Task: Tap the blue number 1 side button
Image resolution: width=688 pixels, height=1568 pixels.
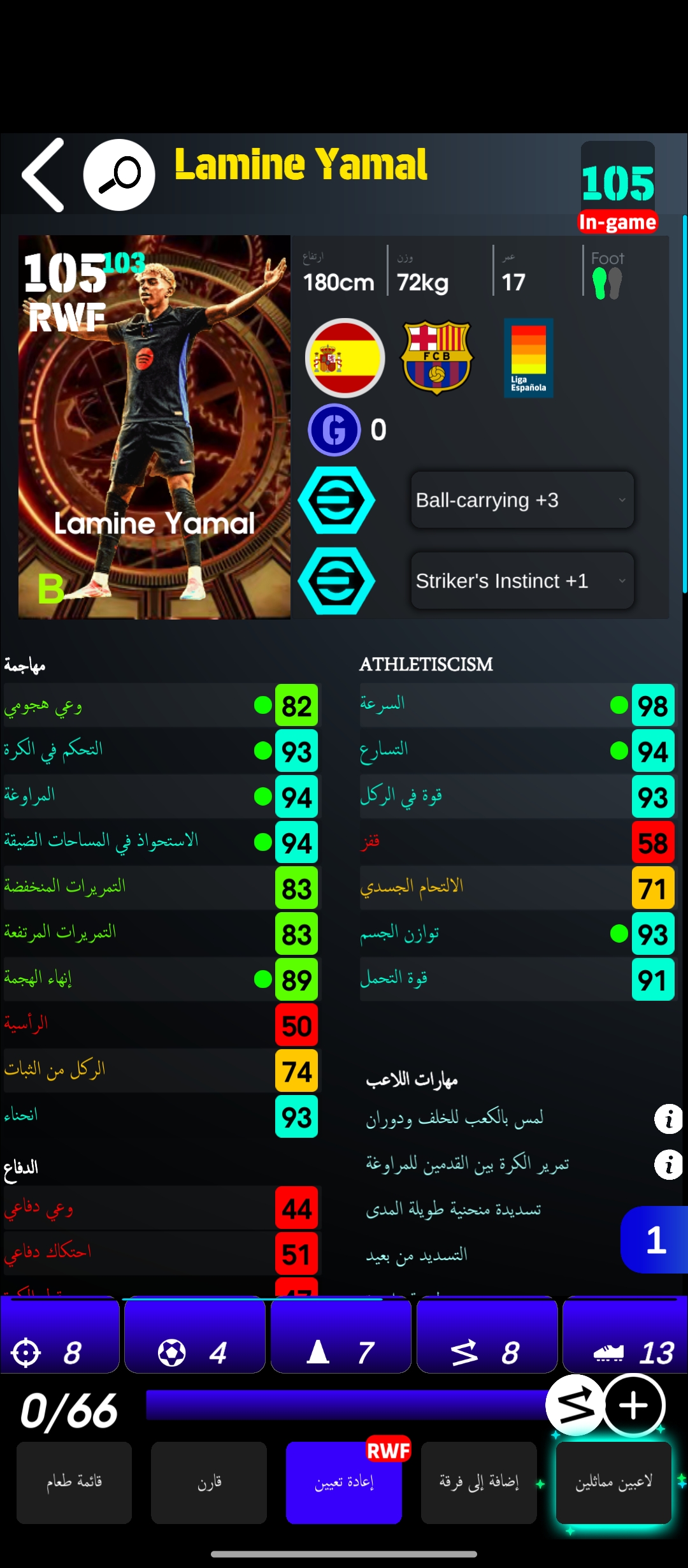Action: (655, 1240)
